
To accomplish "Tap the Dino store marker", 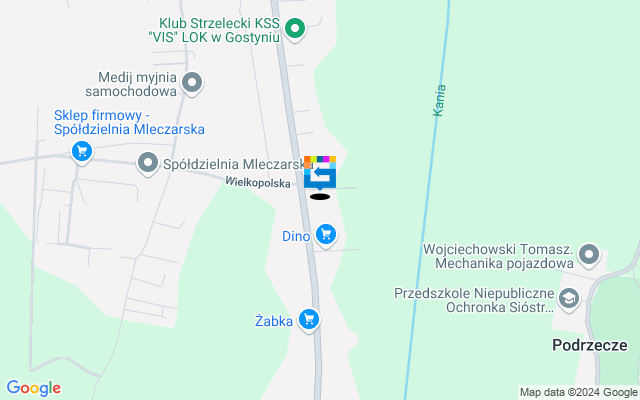I will point(324,236).
